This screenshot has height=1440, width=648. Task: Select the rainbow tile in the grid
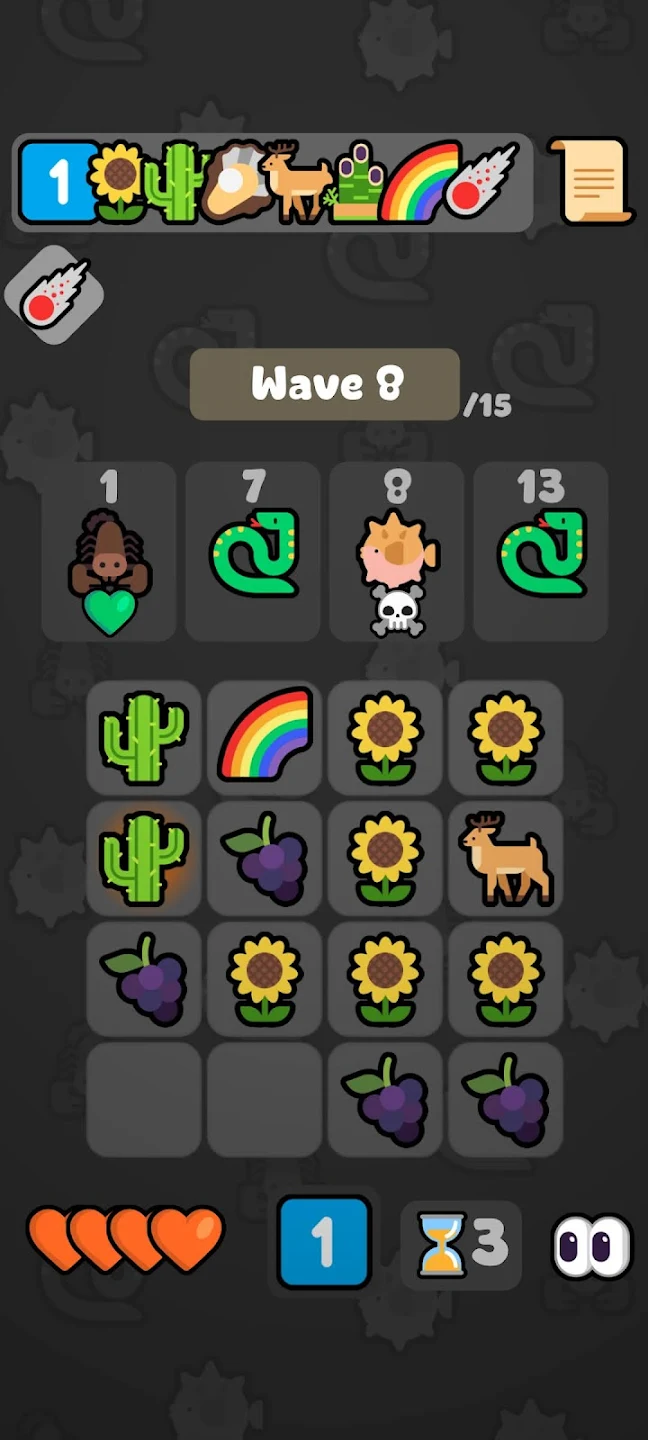click(265, 736)
